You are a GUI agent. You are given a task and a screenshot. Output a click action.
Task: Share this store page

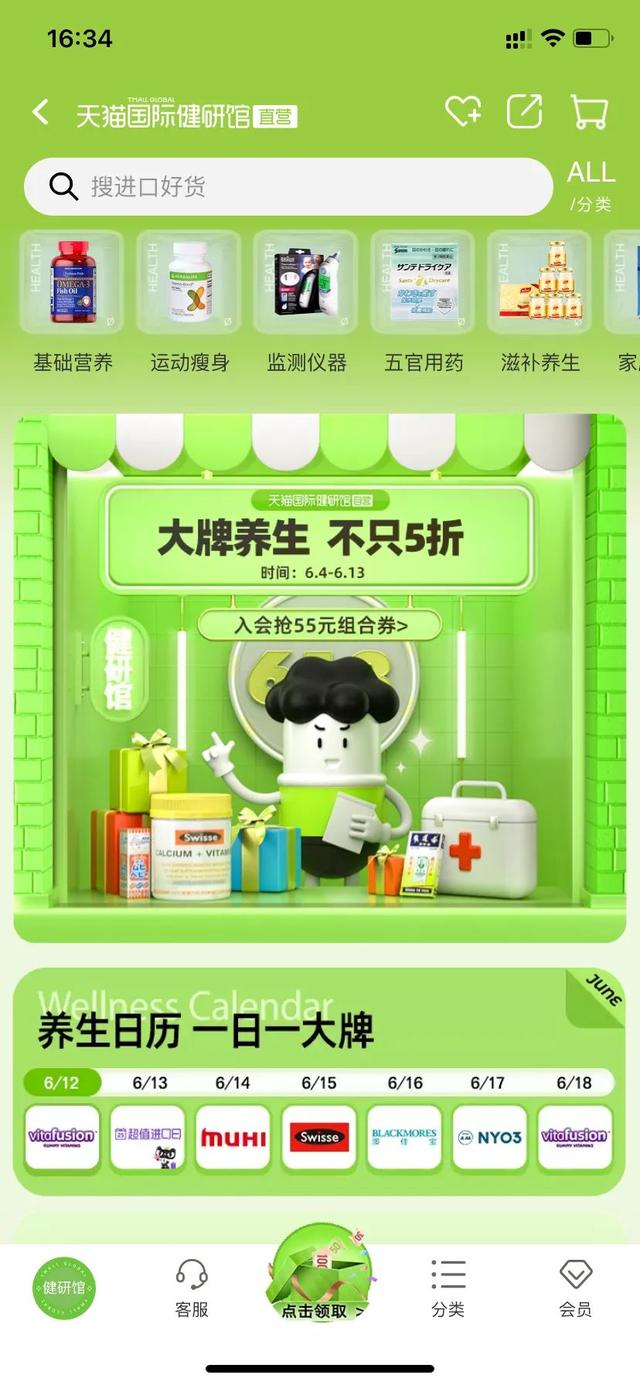(524, 111)
